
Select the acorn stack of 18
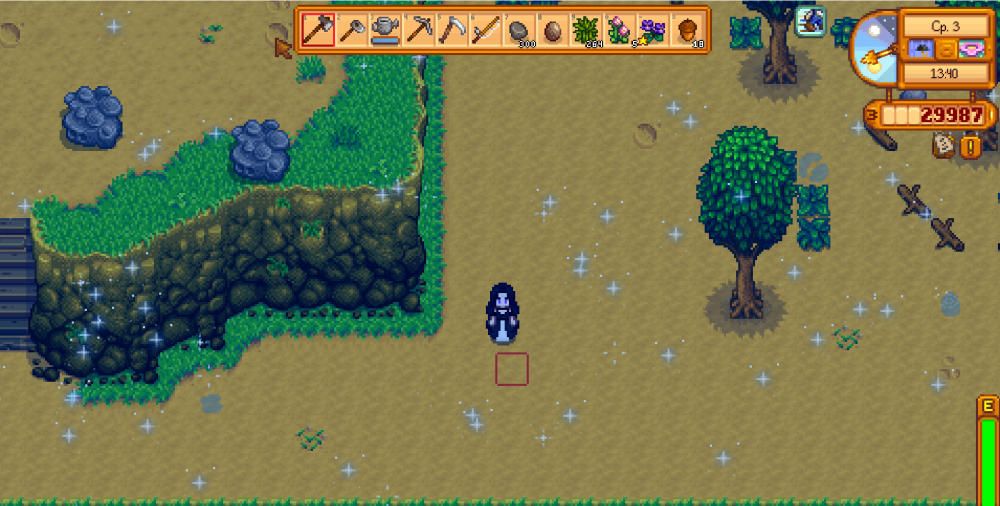(687, 30)
